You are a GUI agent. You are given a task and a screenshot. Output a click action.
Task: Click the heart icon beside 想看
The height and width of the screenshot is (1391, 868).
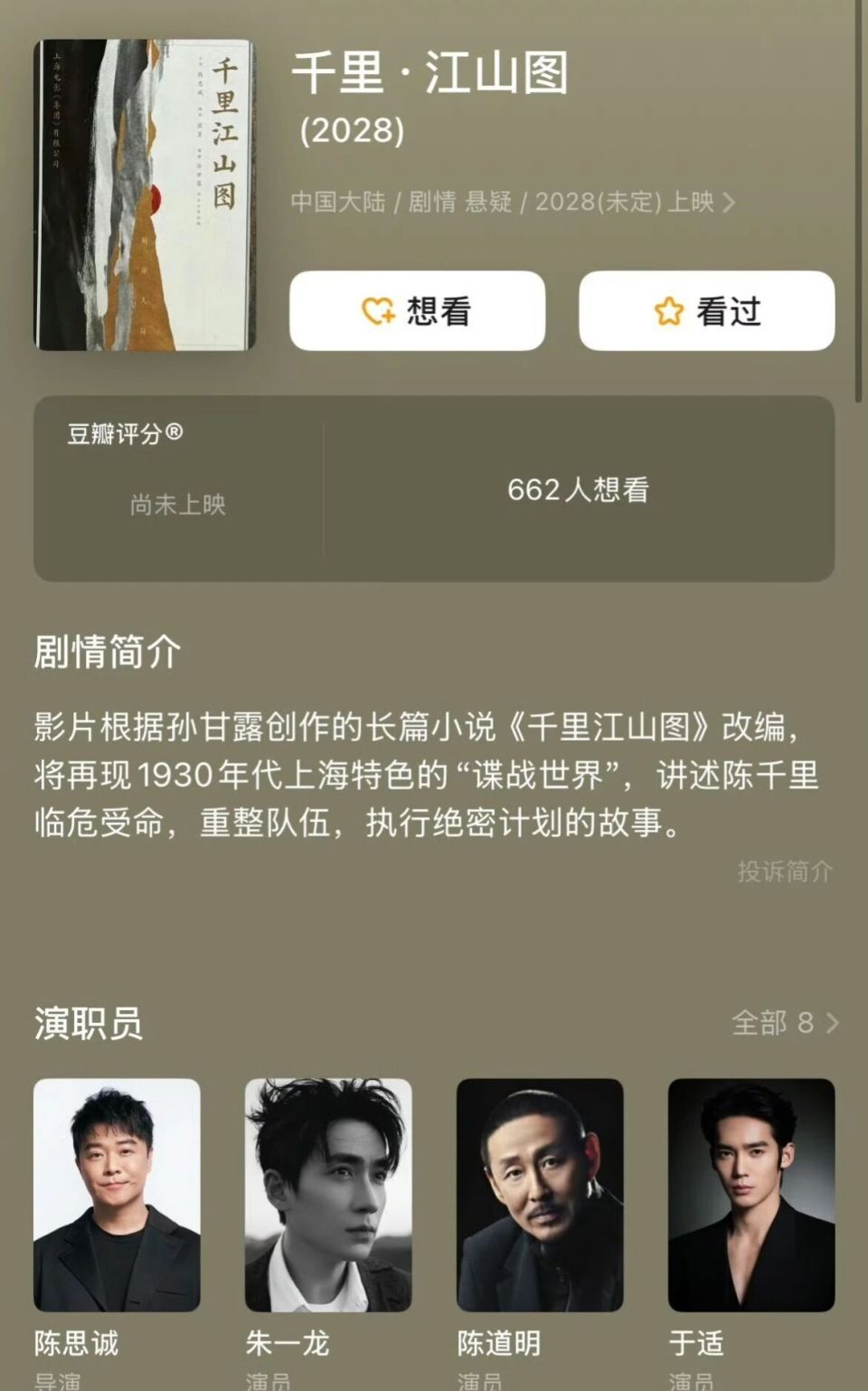pos(377,310)
